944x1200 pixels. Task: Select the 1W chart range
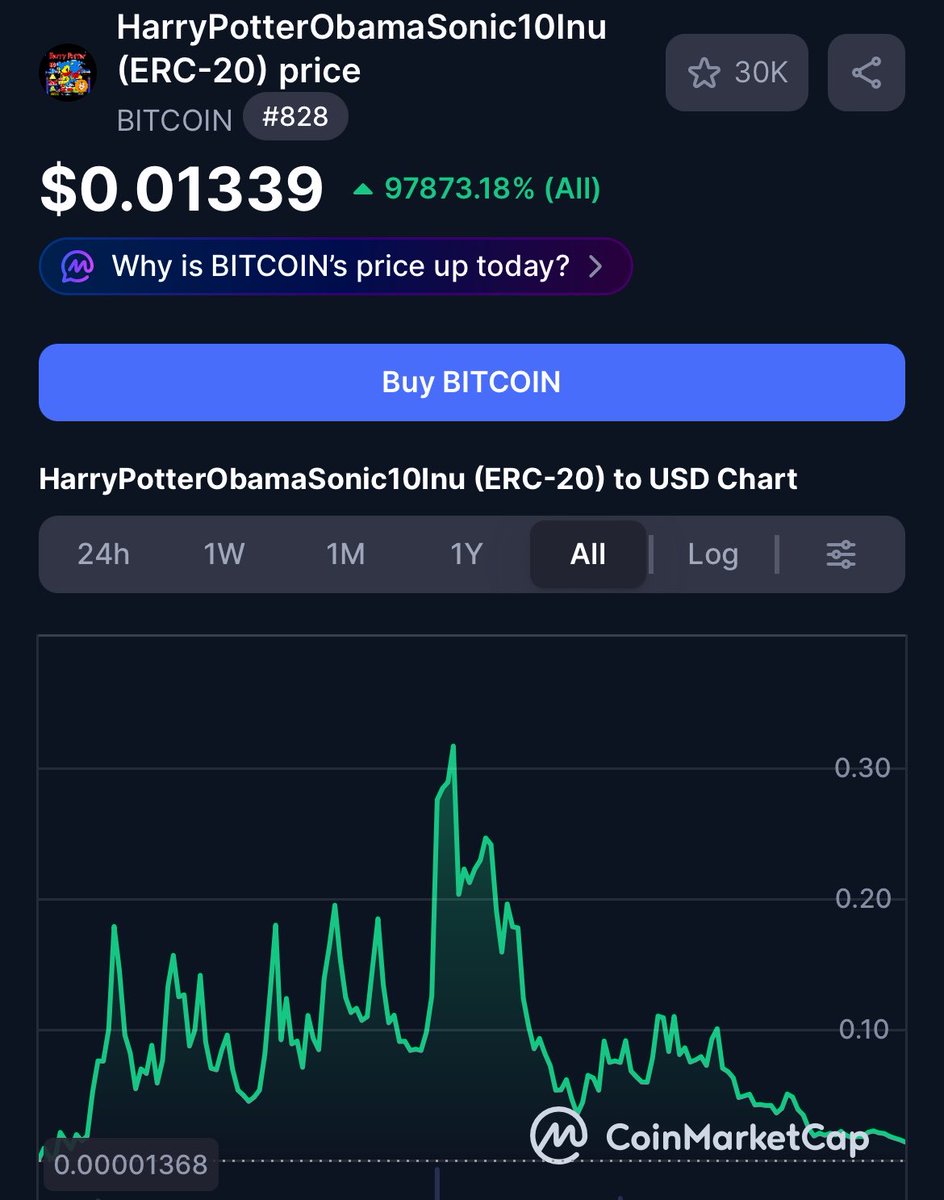click(x=224, y=554)
